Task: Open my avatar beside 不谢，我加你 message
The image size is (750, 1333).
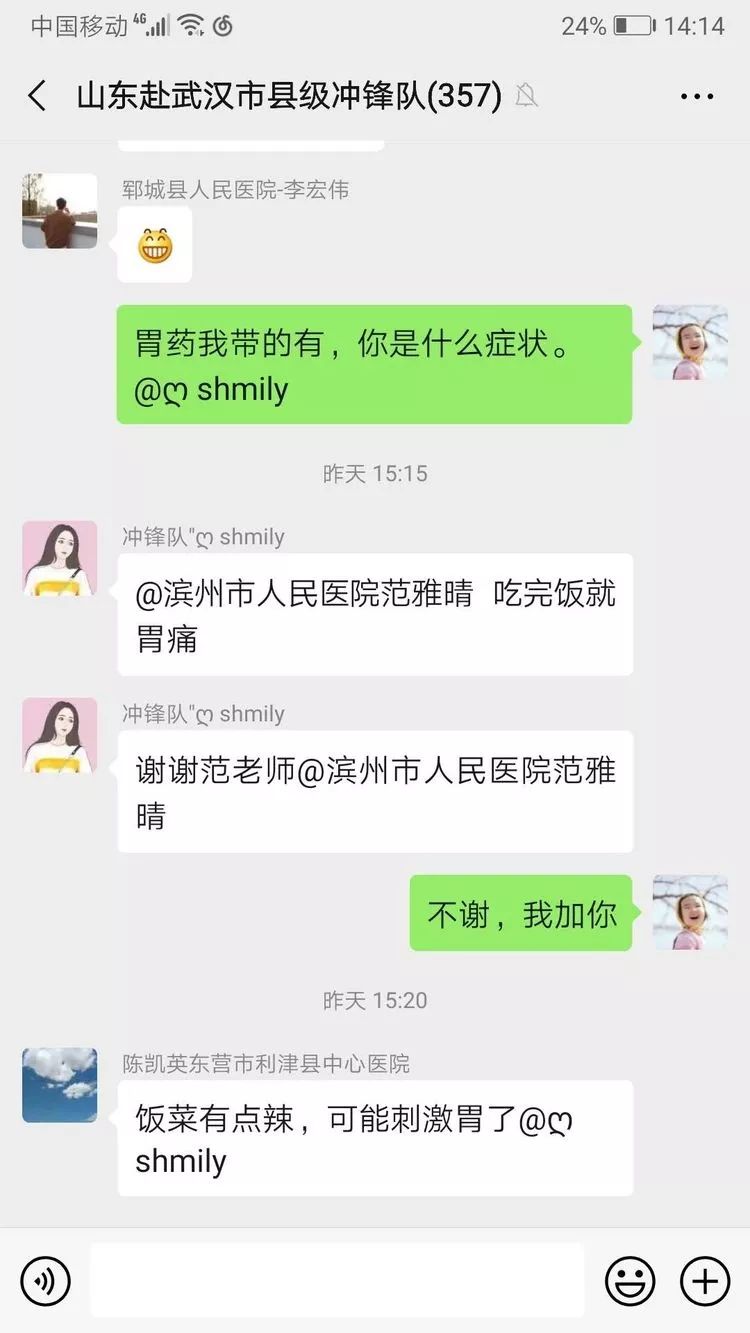Action: click(690, 912)
